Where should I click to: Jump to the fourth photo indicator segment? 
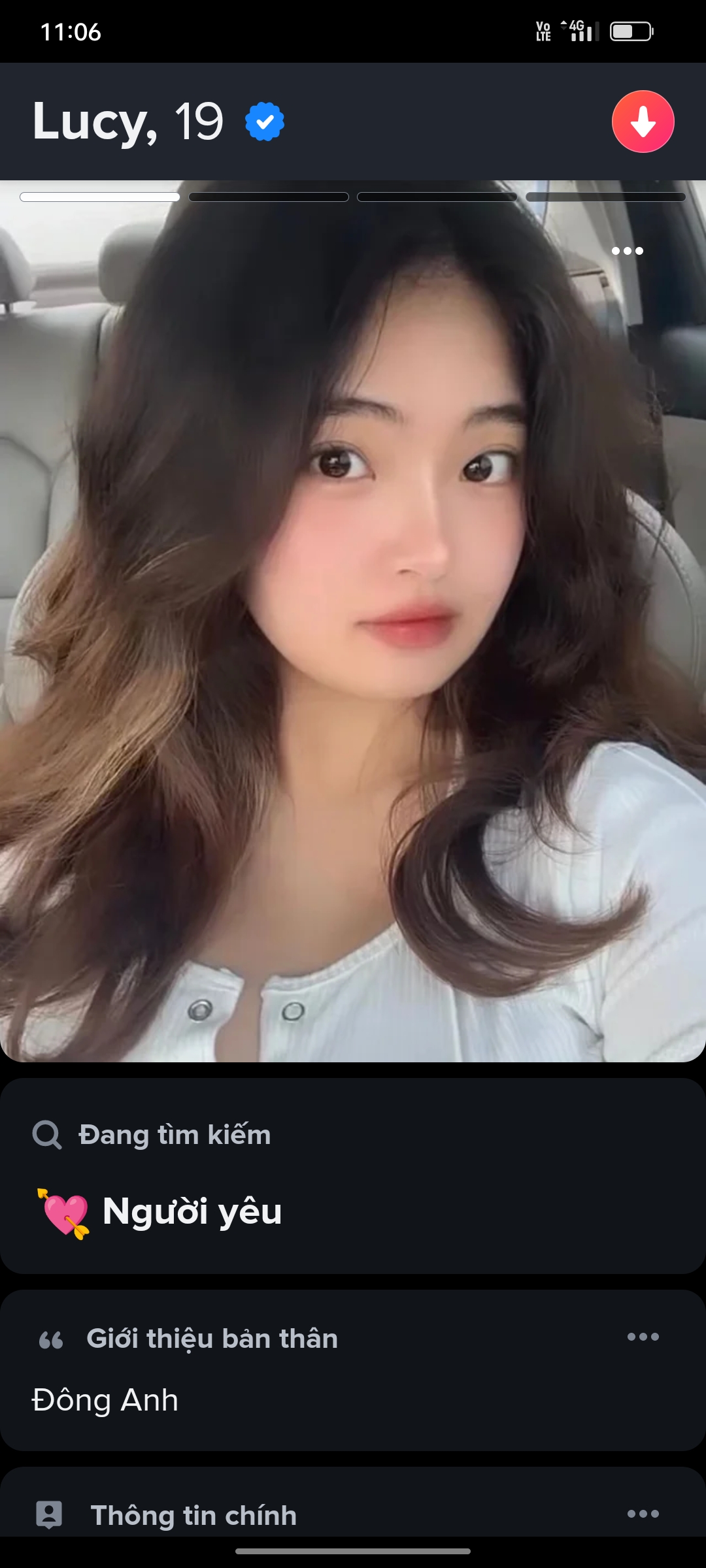[x=605, y=197]
